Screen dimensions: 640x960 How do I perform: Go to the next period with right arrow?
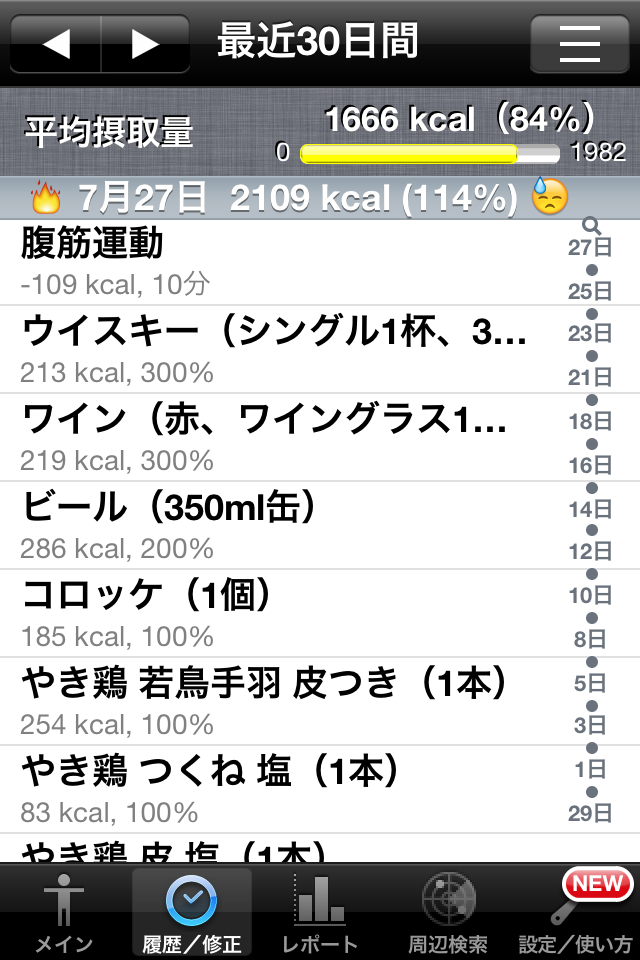pyautogui.click(x=146, y=44)
